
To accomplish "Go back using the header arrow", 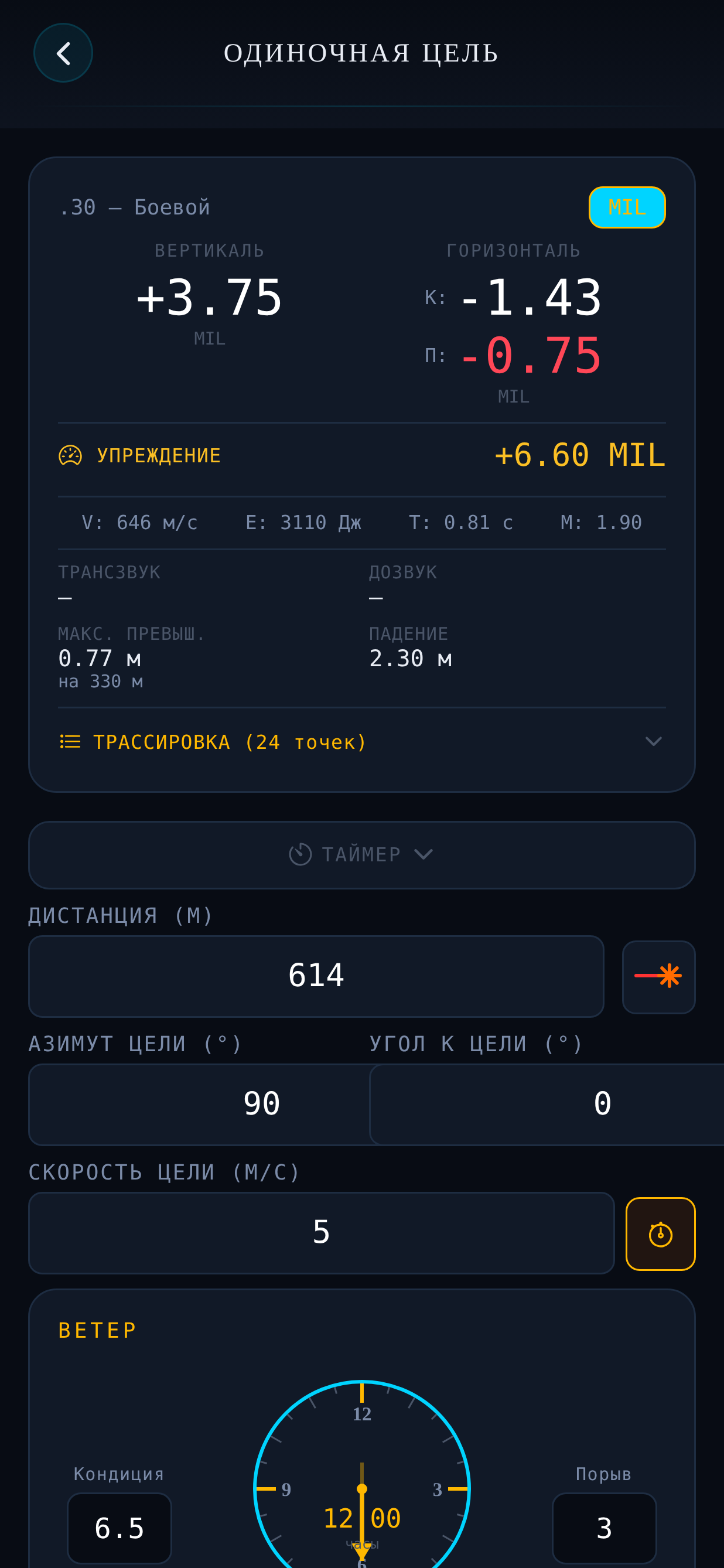I will point(63,53).
